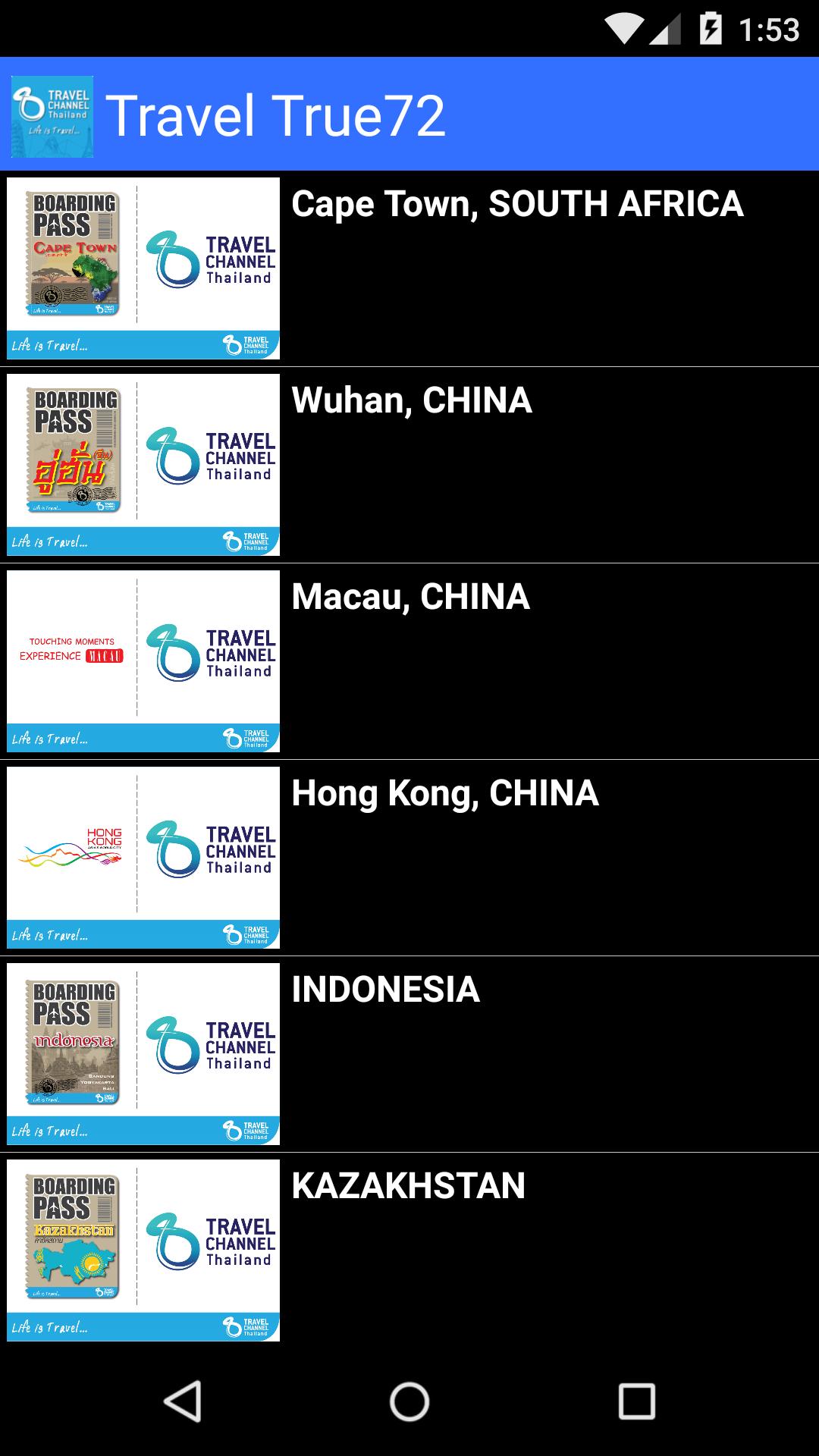819x1456 pixels.
Task: Click the Travel Channel Thailand app logo
Action: [52, 114]
